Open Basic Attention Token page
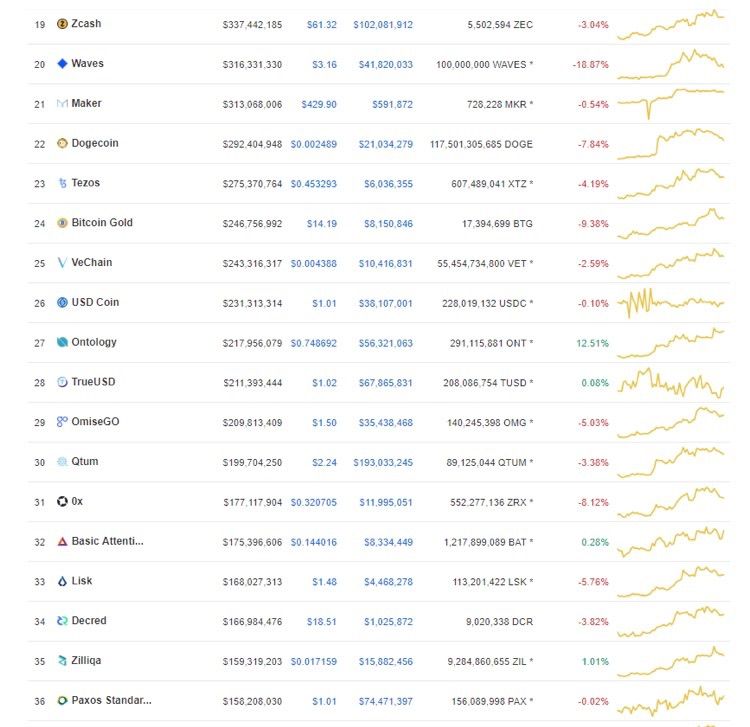This screenshot has width=750, height=727. [107, 541]
